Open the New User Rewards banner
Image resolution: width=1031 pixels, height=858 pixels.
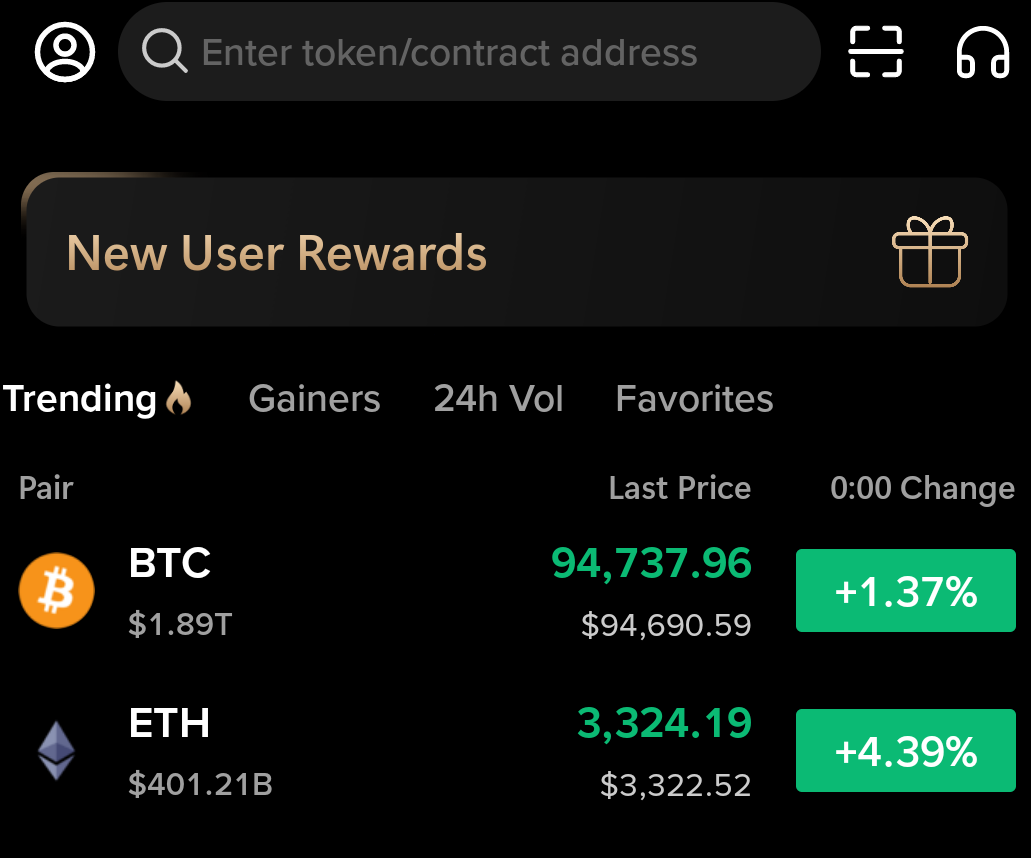[x=515, y=253]
